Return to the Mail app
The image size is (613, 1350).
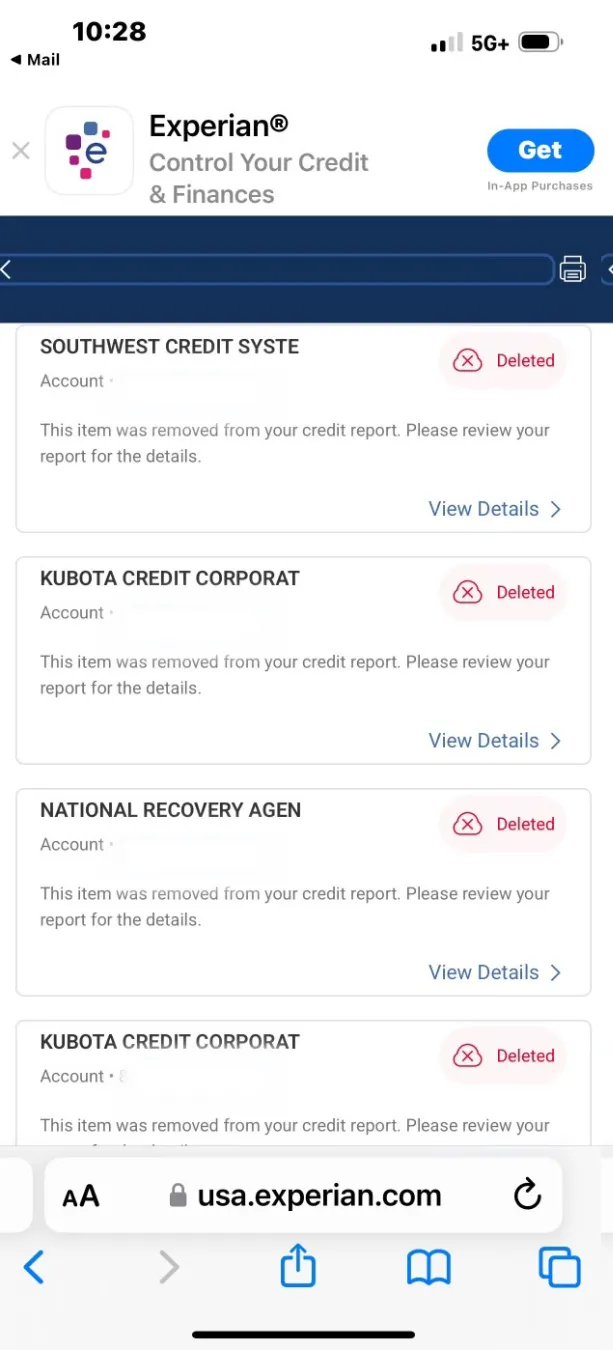pyautogui.click(x=36, y=60)
